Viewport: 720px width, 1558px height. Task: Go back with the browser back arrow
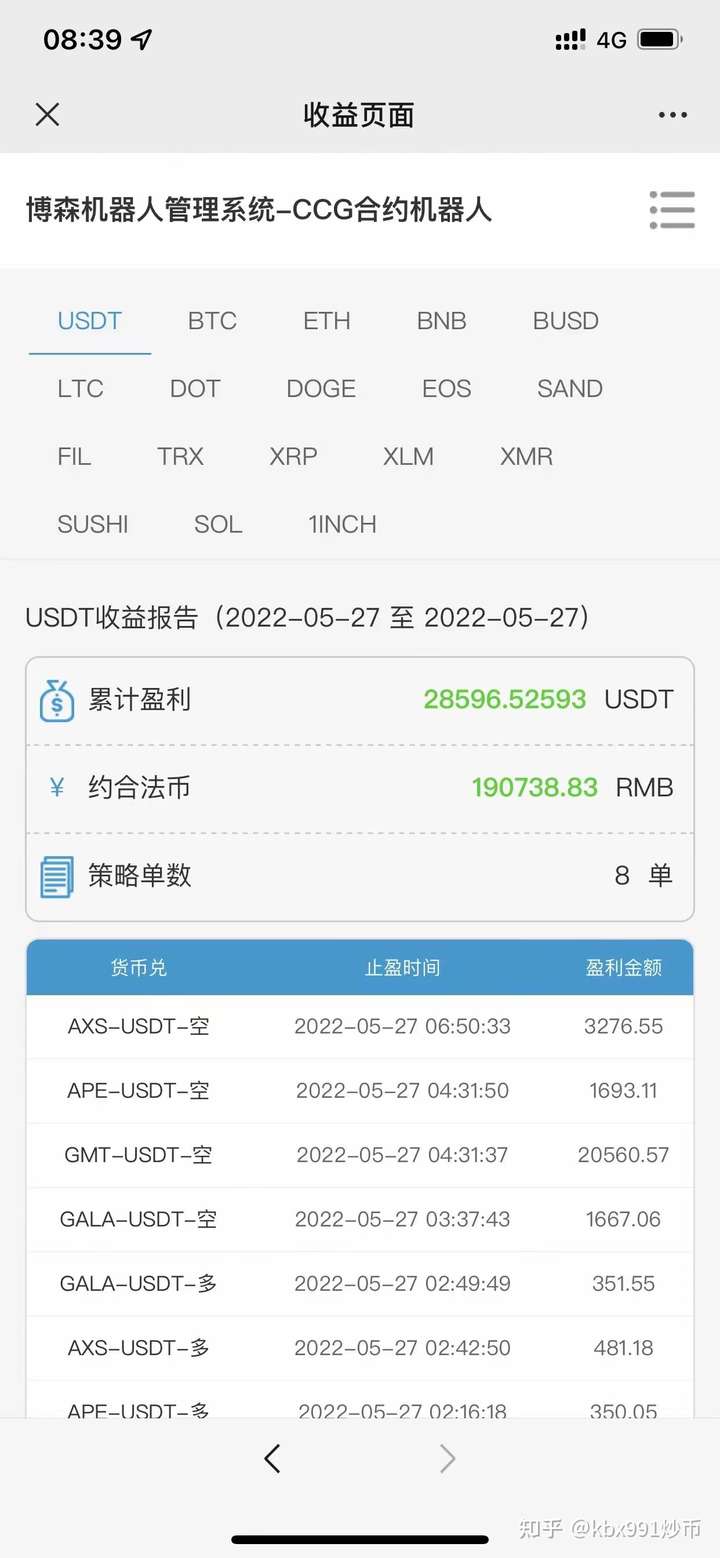click(x=272, y=1459)
